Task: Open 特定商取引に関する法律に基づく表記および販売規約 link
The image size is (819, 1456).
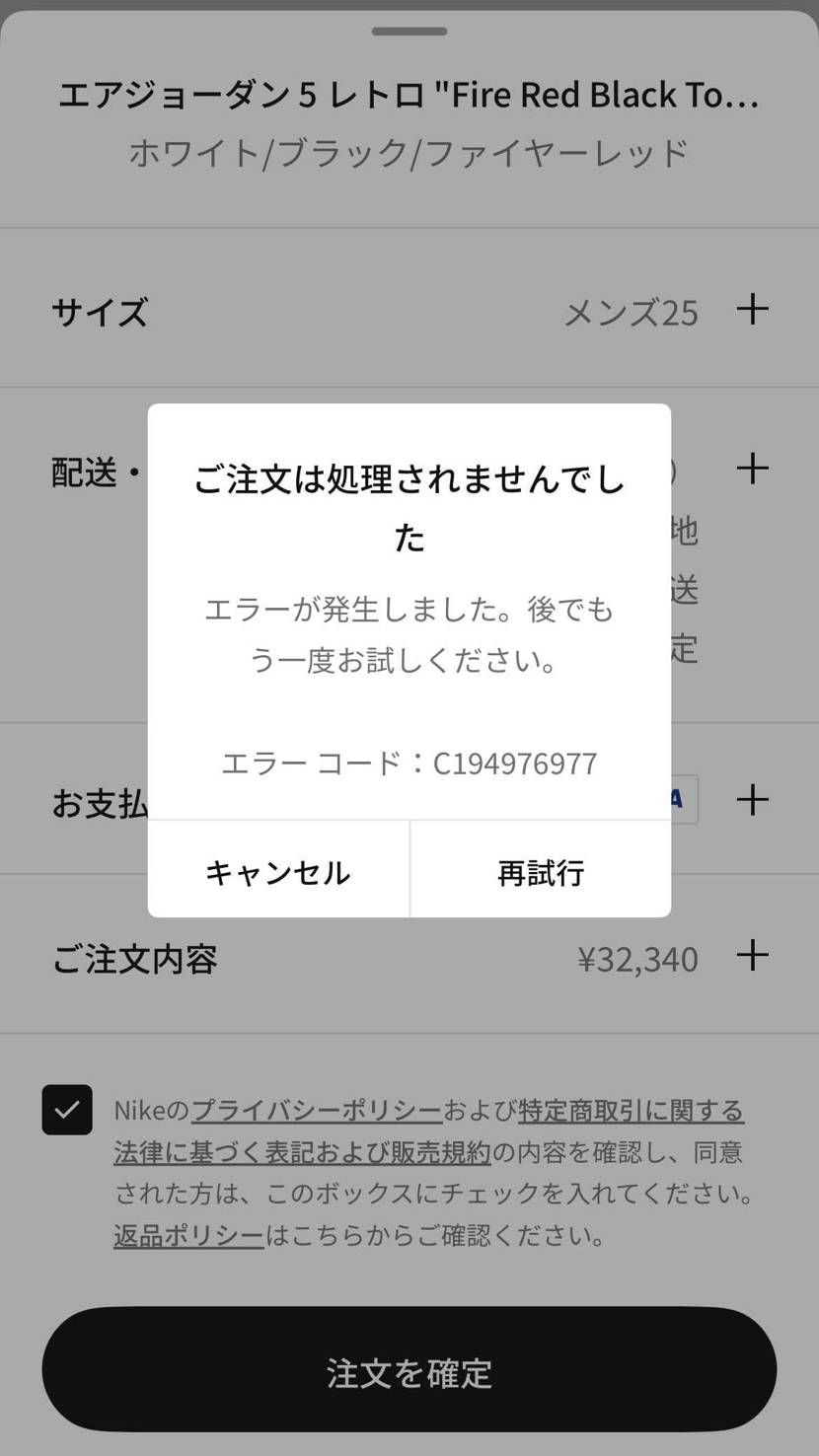Action: click(631, 1111)
